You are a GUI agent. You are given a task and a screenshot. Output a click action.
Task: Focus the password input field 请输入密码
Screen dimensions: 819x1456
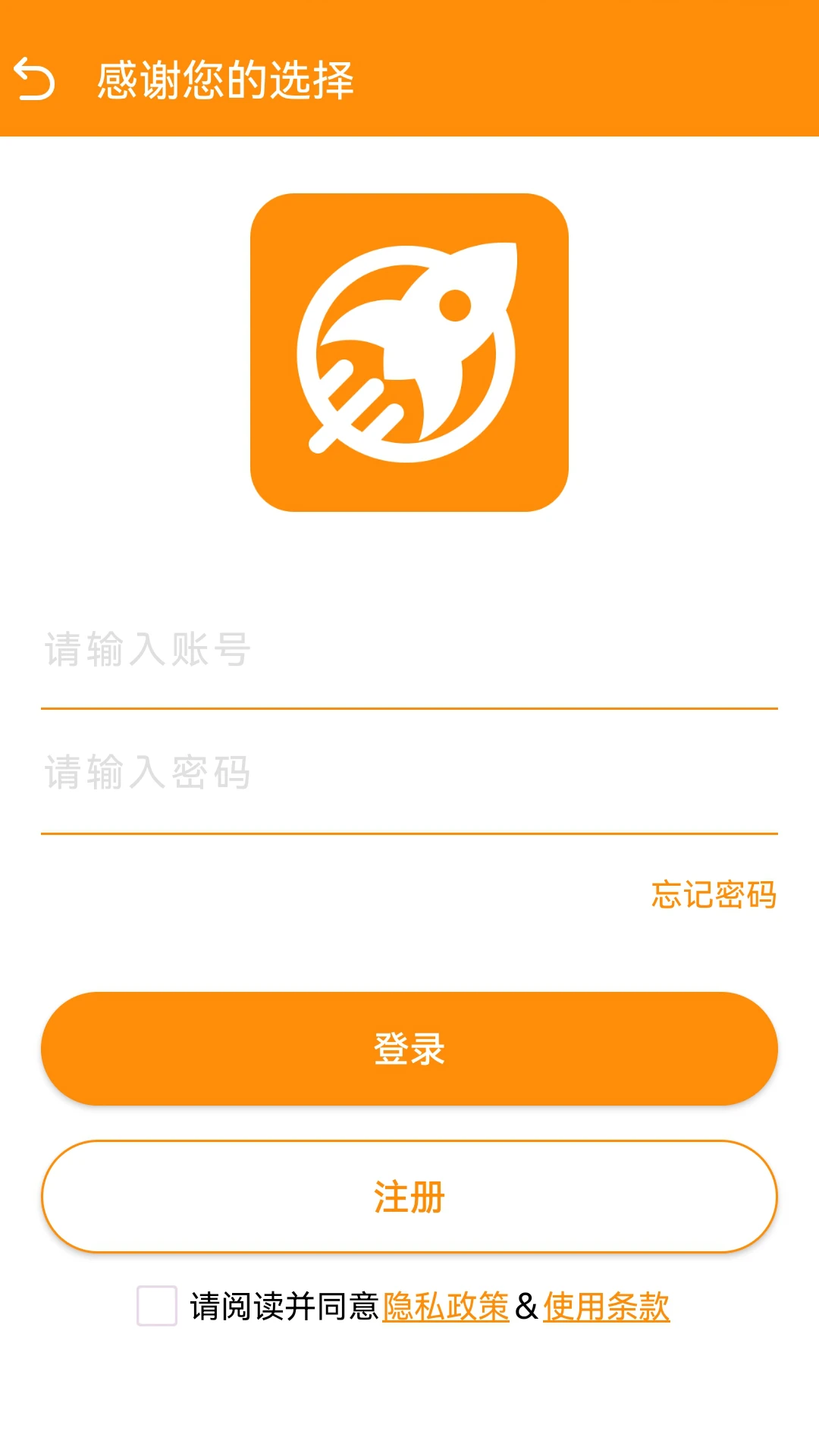point(409,773)
